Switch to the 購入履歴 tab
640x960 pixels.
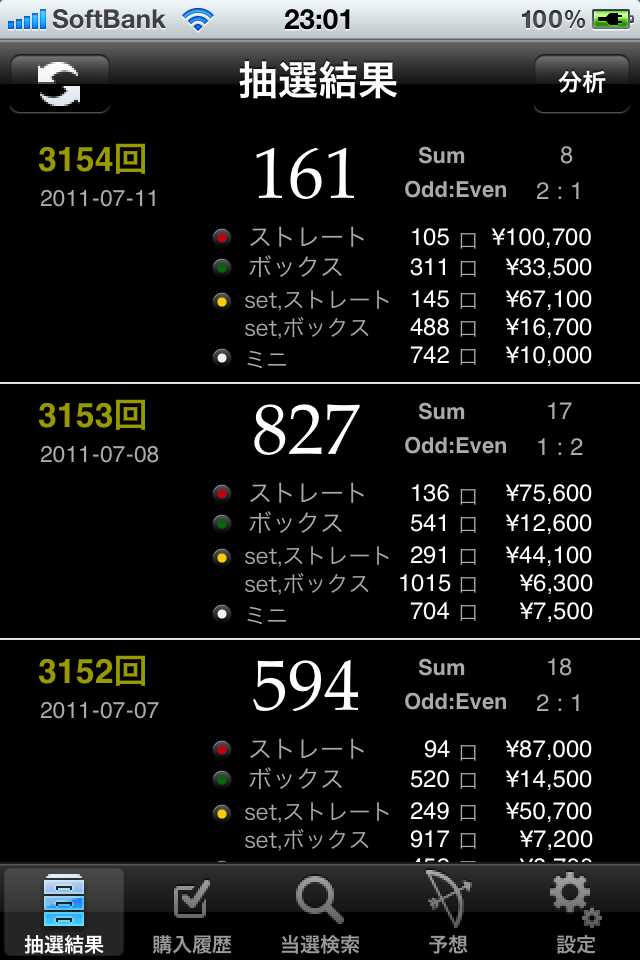tap(192, 912)
